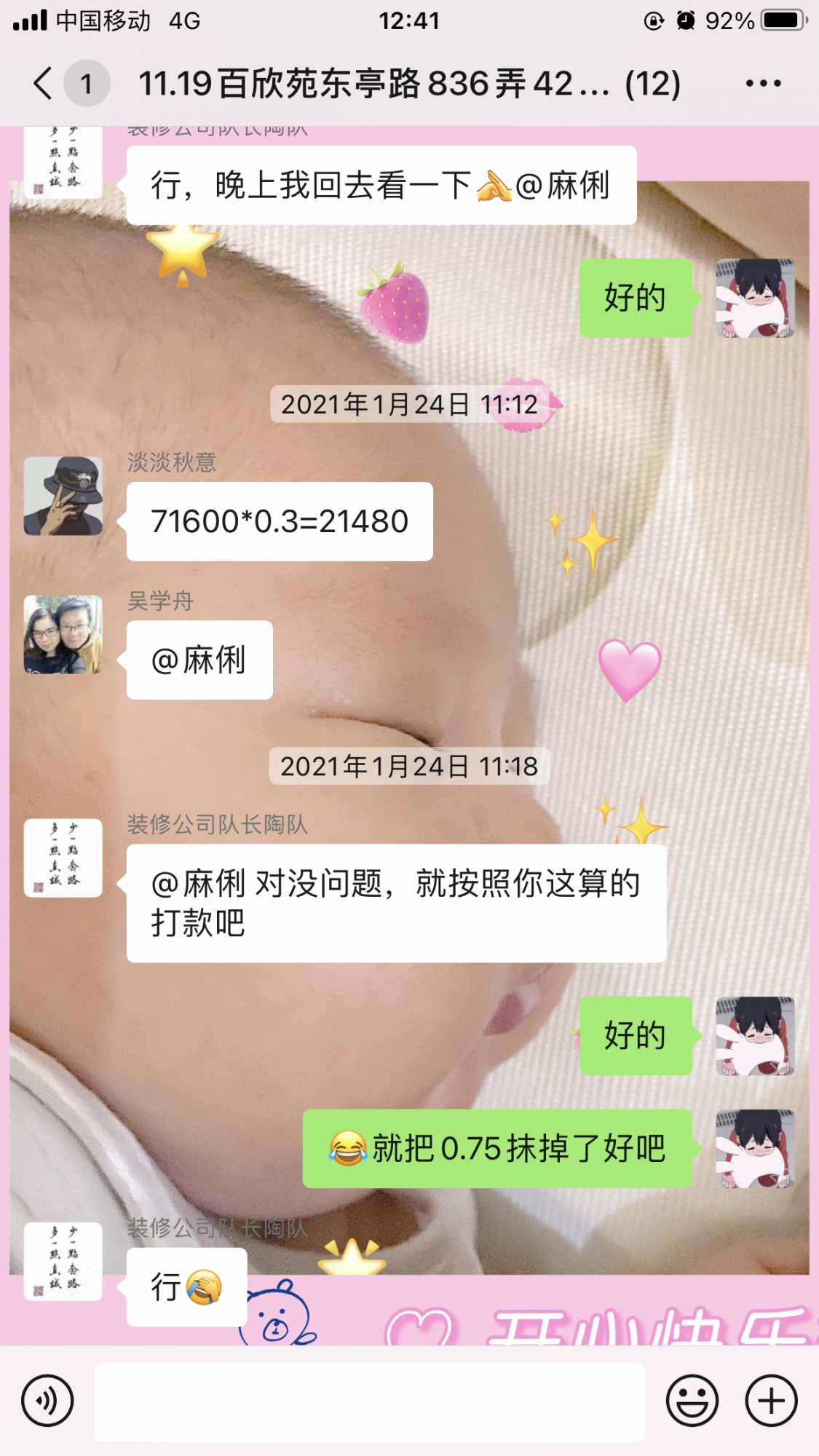819x1456 pixels.
Task: Open the plus attachment menu
Action: 771,1401
